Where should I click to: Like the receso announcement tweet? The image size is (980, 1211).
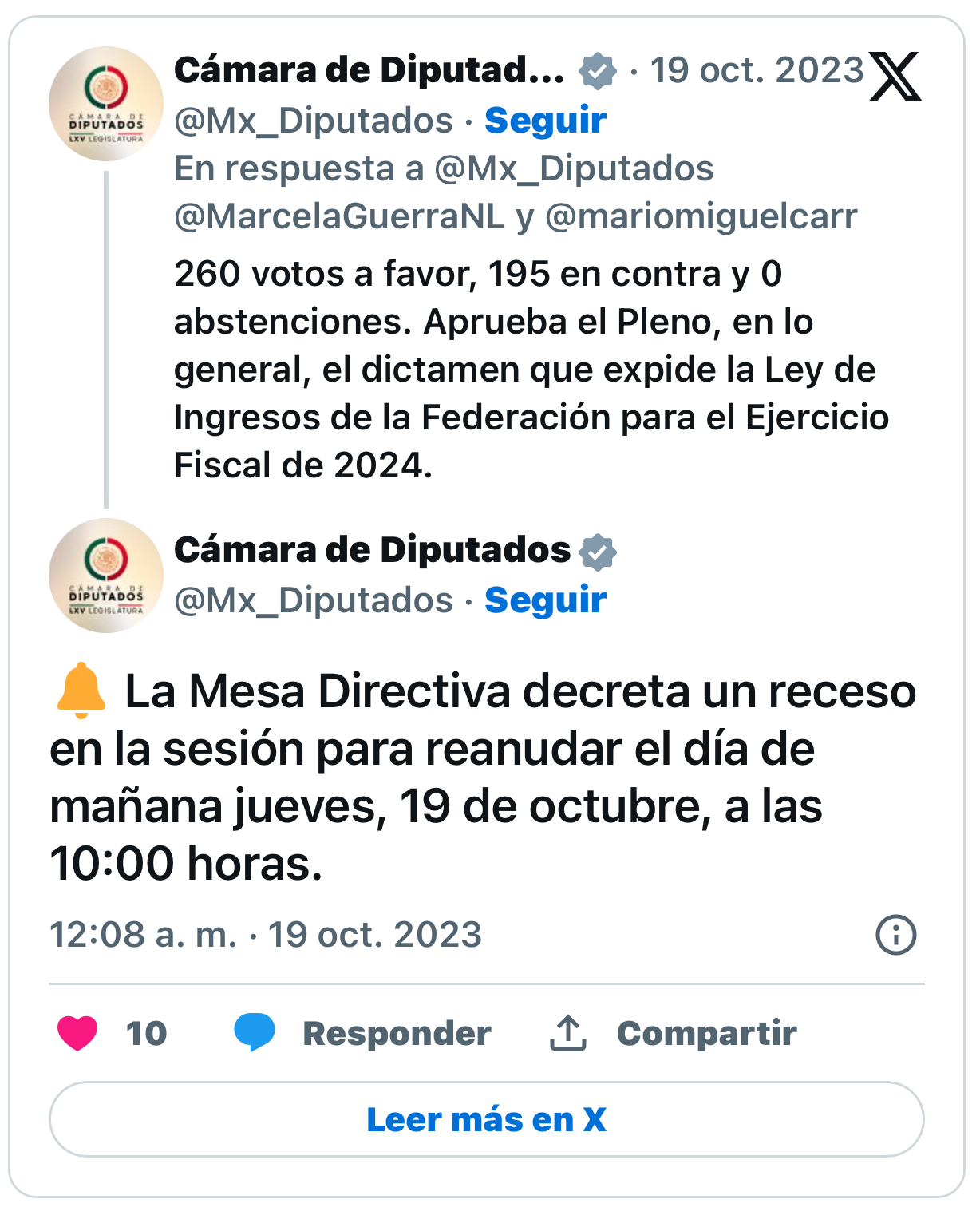77,1033
